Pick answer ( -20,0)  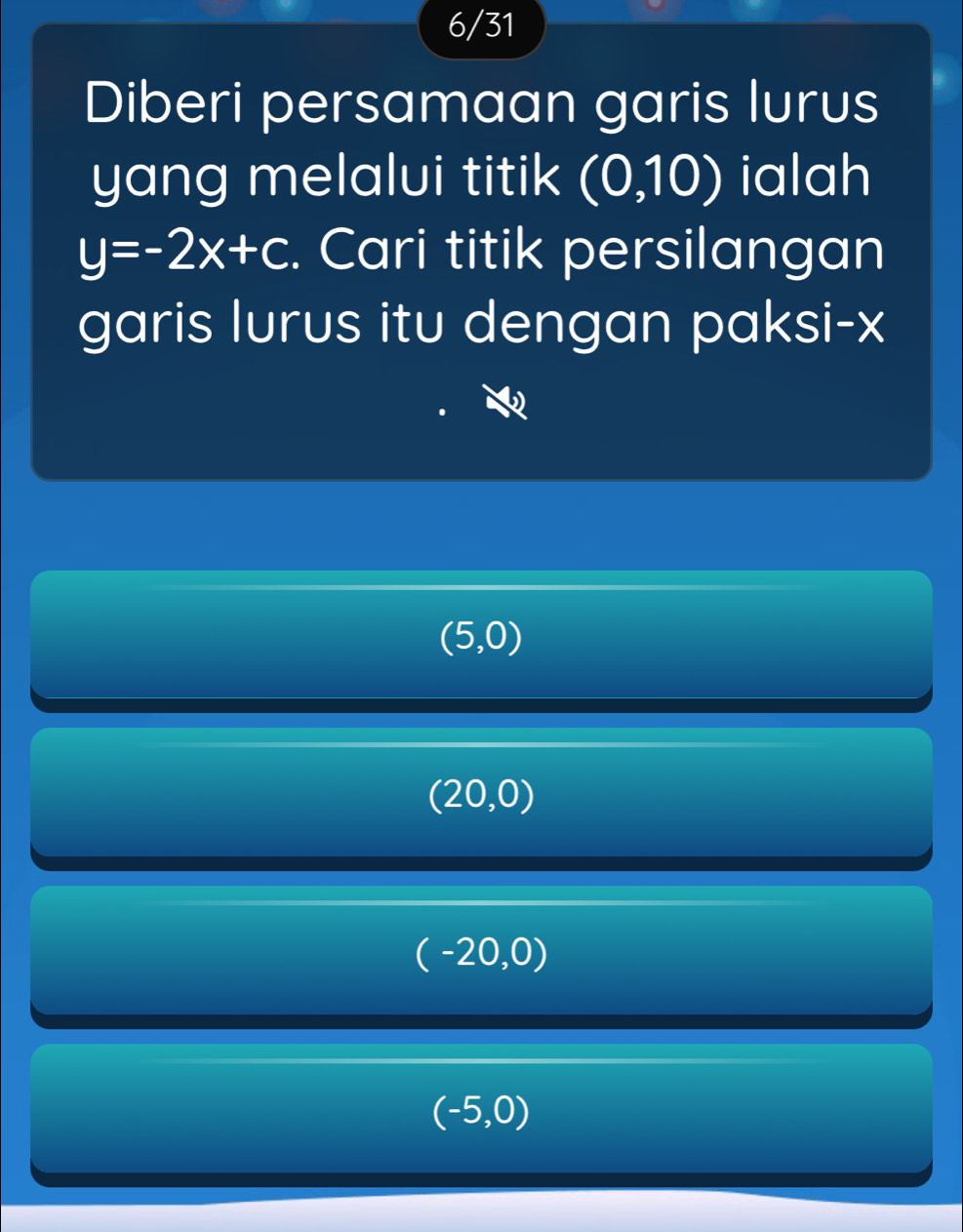[481, 953]
